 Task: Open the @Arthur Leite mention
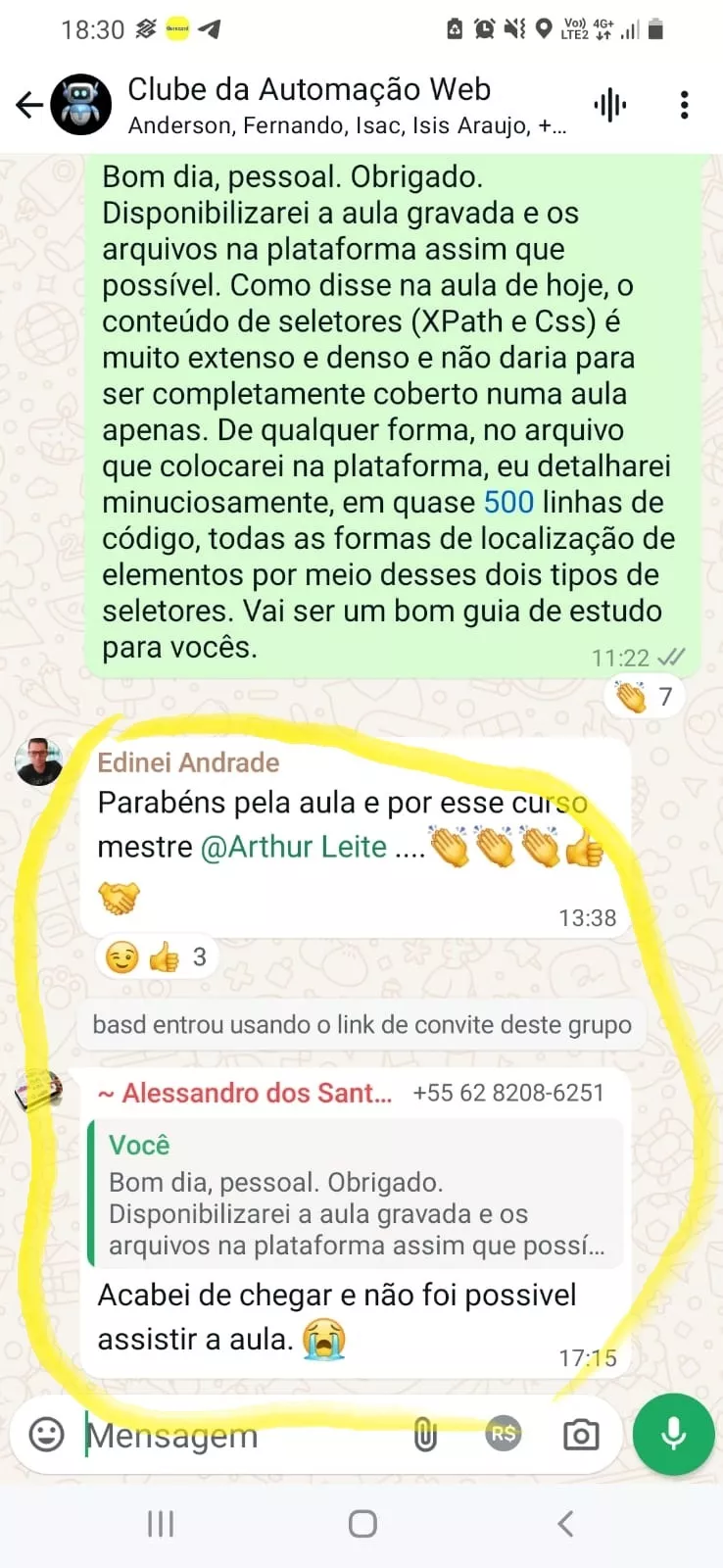point(294,847)
